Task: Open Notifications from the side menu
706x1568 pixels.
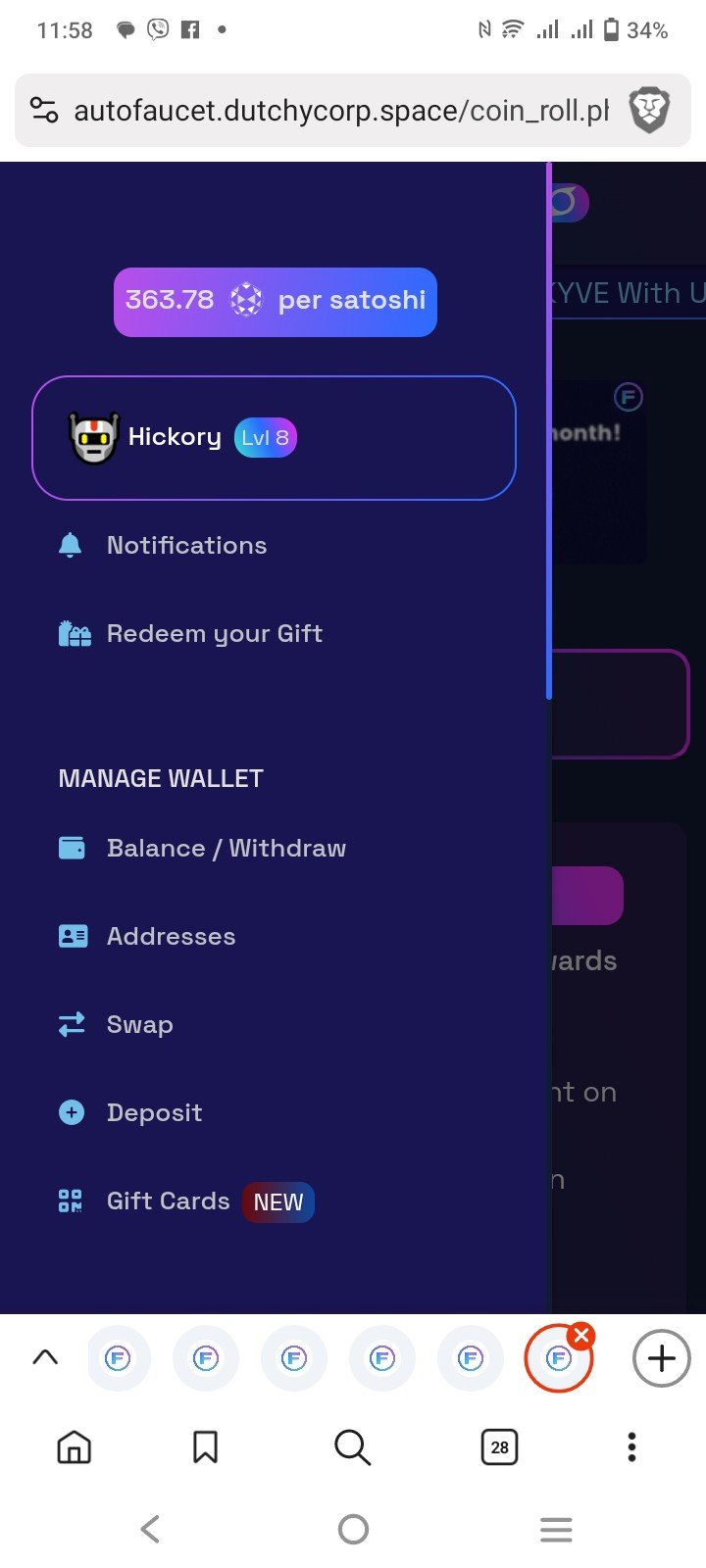Action: pos(186,546)
